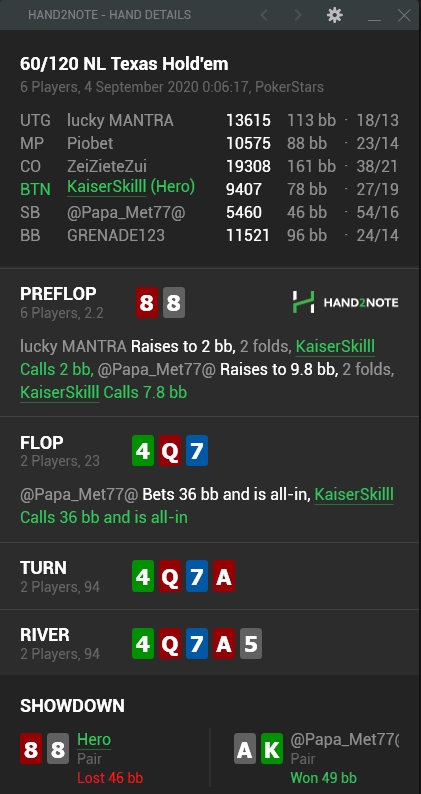The height and width of the screenshot is (794, 421).
Task: Minimize the Hand Details window
Action: point(374,16)
